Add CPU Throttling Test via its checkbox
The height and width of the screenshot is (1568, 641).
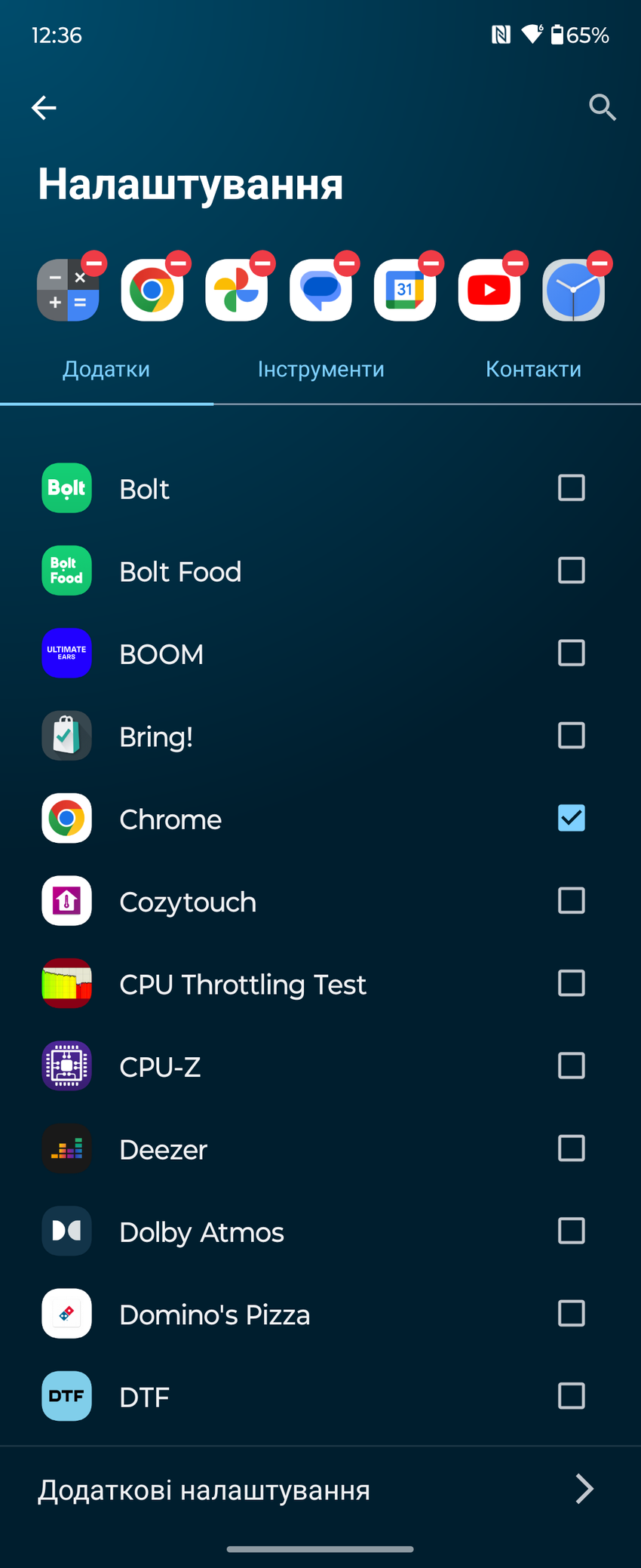(571, 983)
